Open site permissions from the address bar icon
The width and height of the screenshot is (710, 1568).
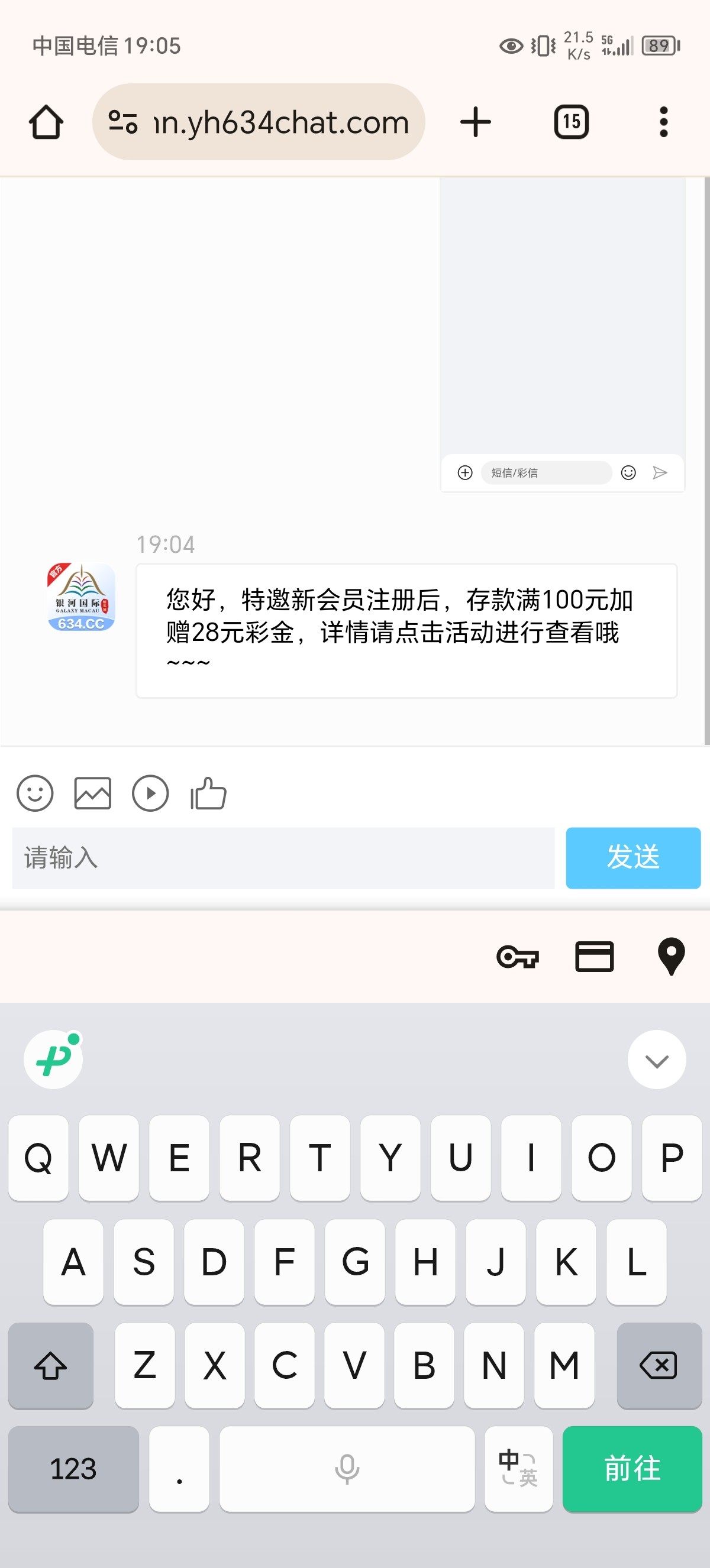pyautogui.click(x=125, y=122)
